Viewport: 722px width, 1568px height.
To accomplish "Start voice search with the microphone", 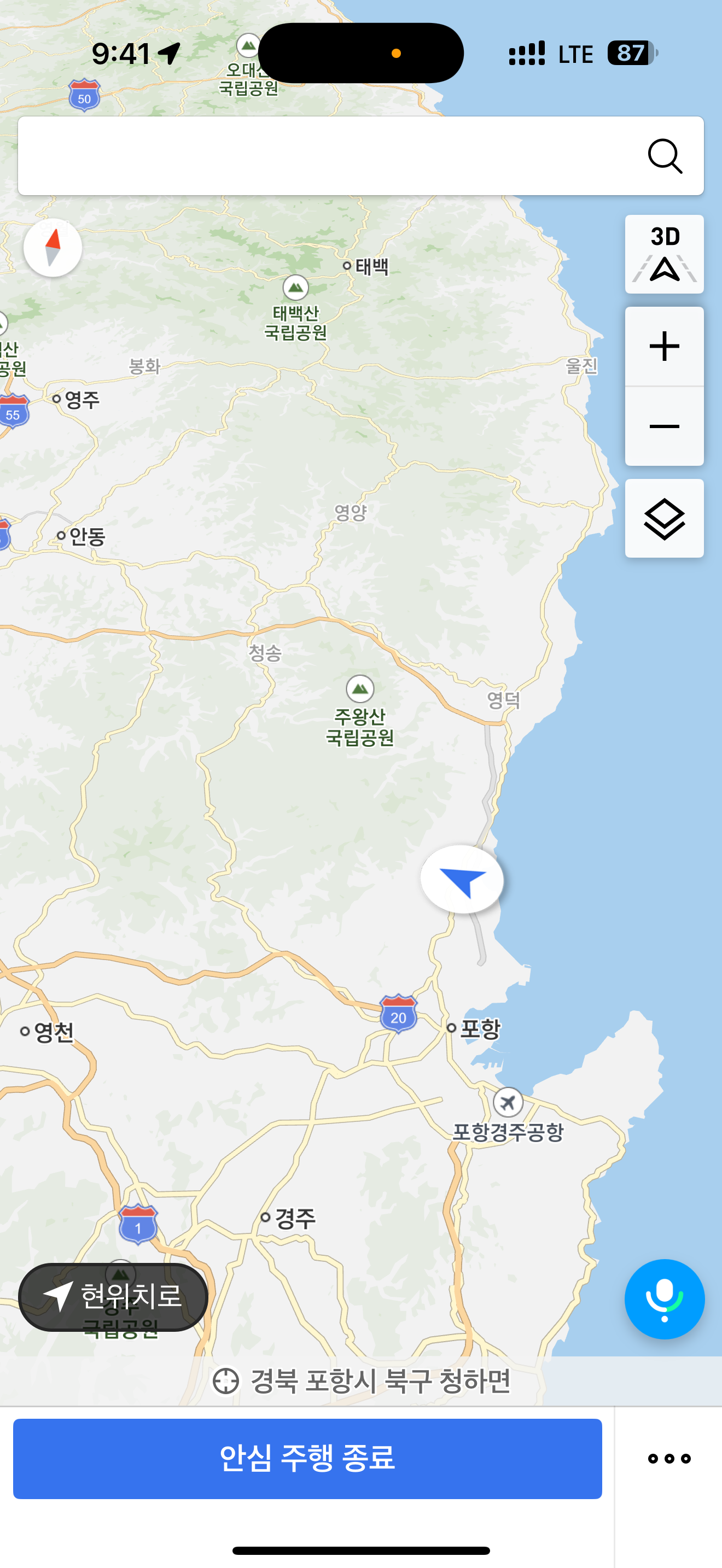I will point(664,1298).
